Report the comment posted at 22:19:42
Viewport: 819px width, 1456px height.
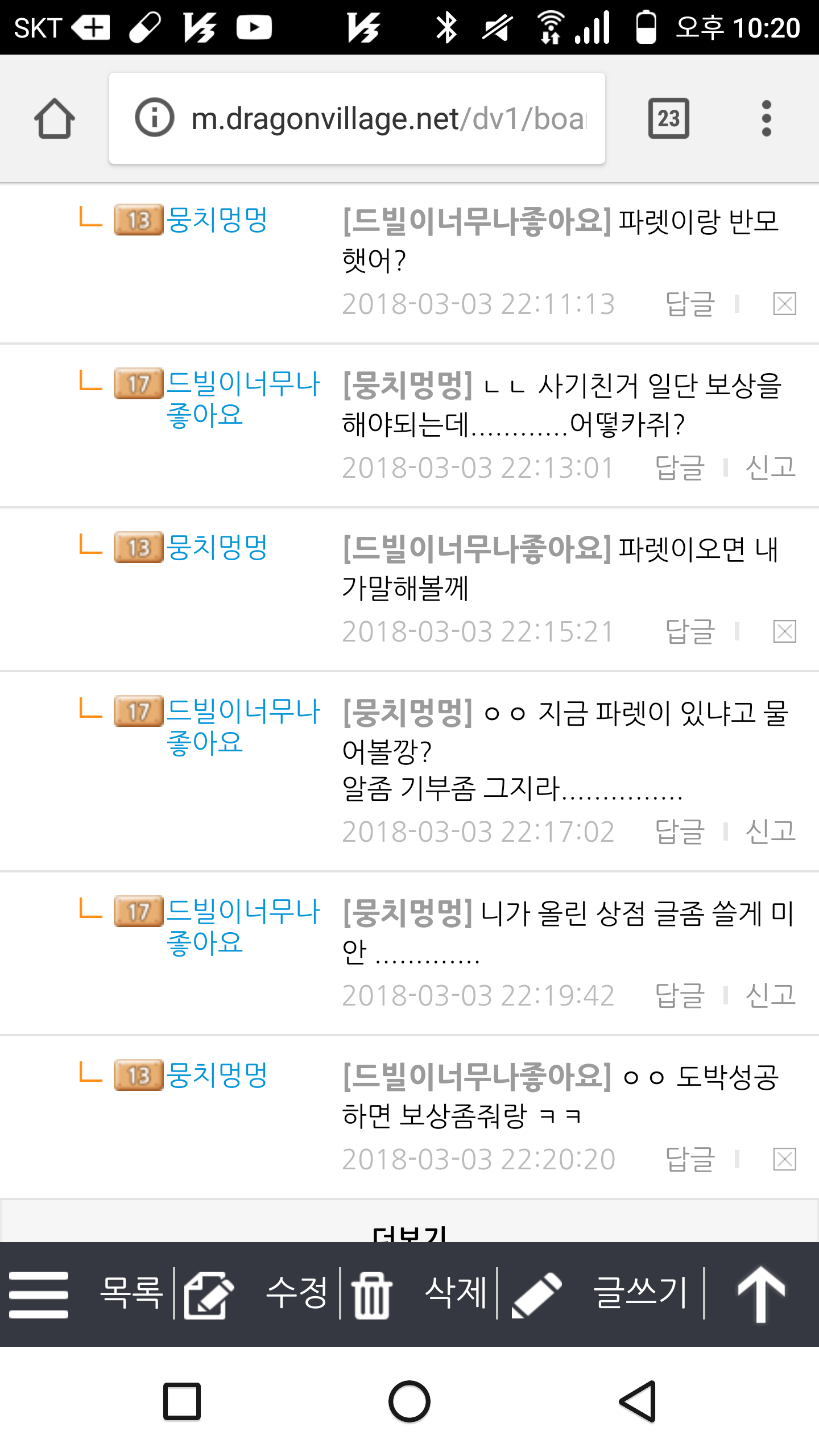coord(770,995)
